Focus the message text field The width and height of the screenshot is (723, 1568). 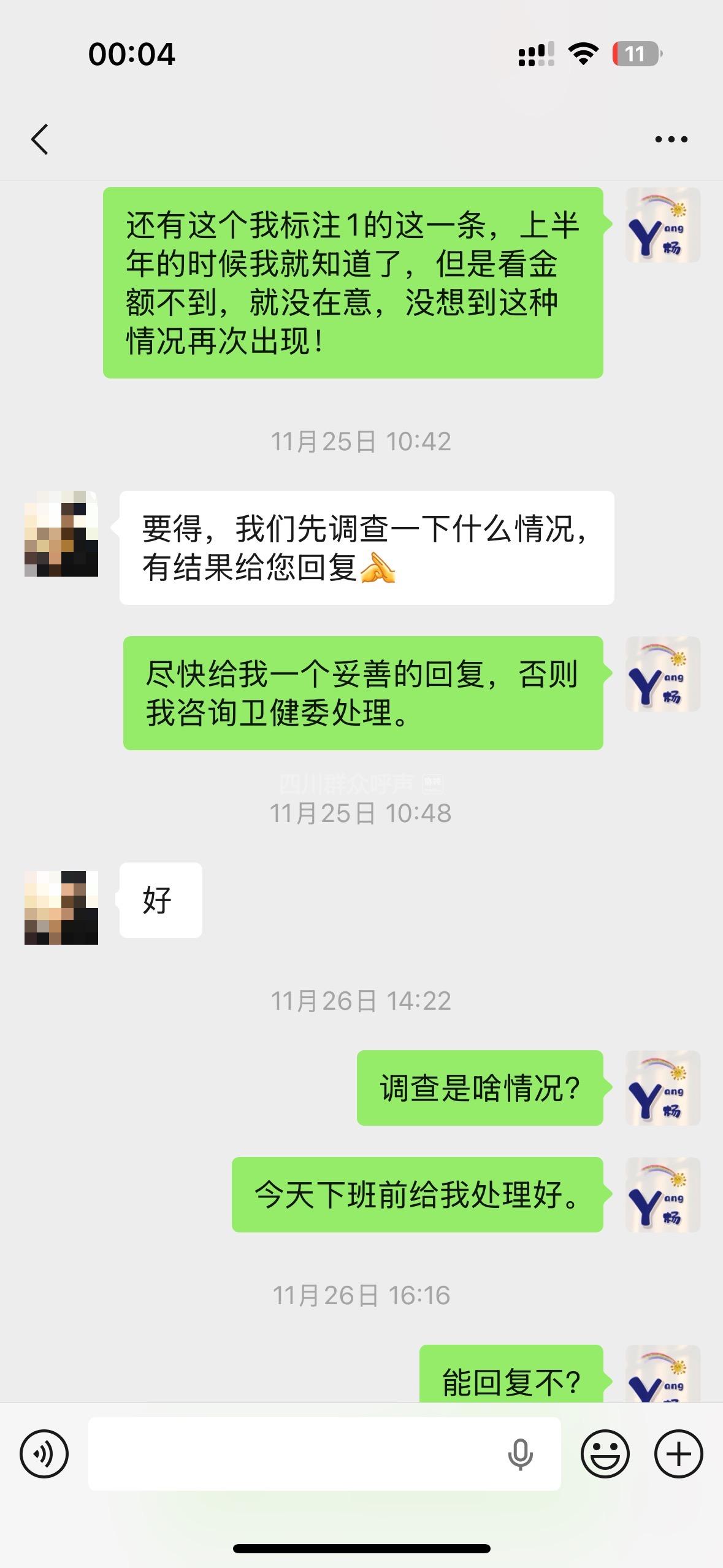click(294, 1453)
